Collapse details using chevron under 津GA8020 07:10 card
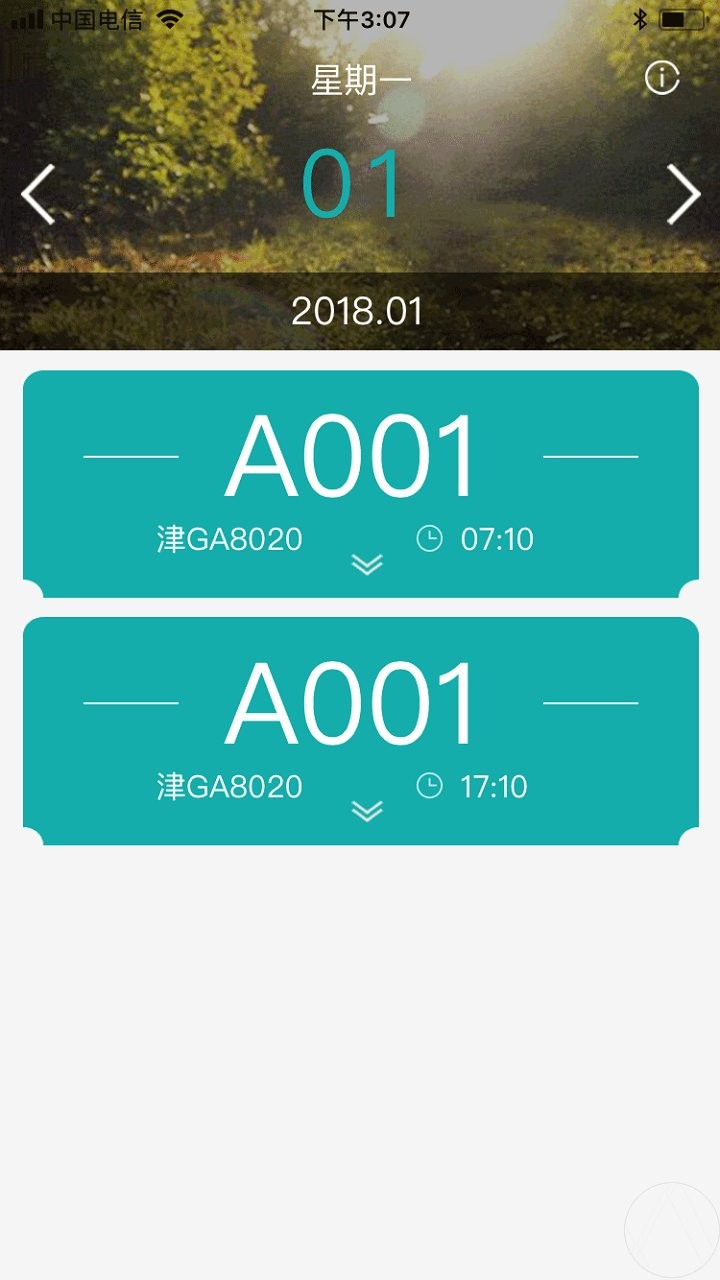The image size is (720, 1280). tap(367, 563)
